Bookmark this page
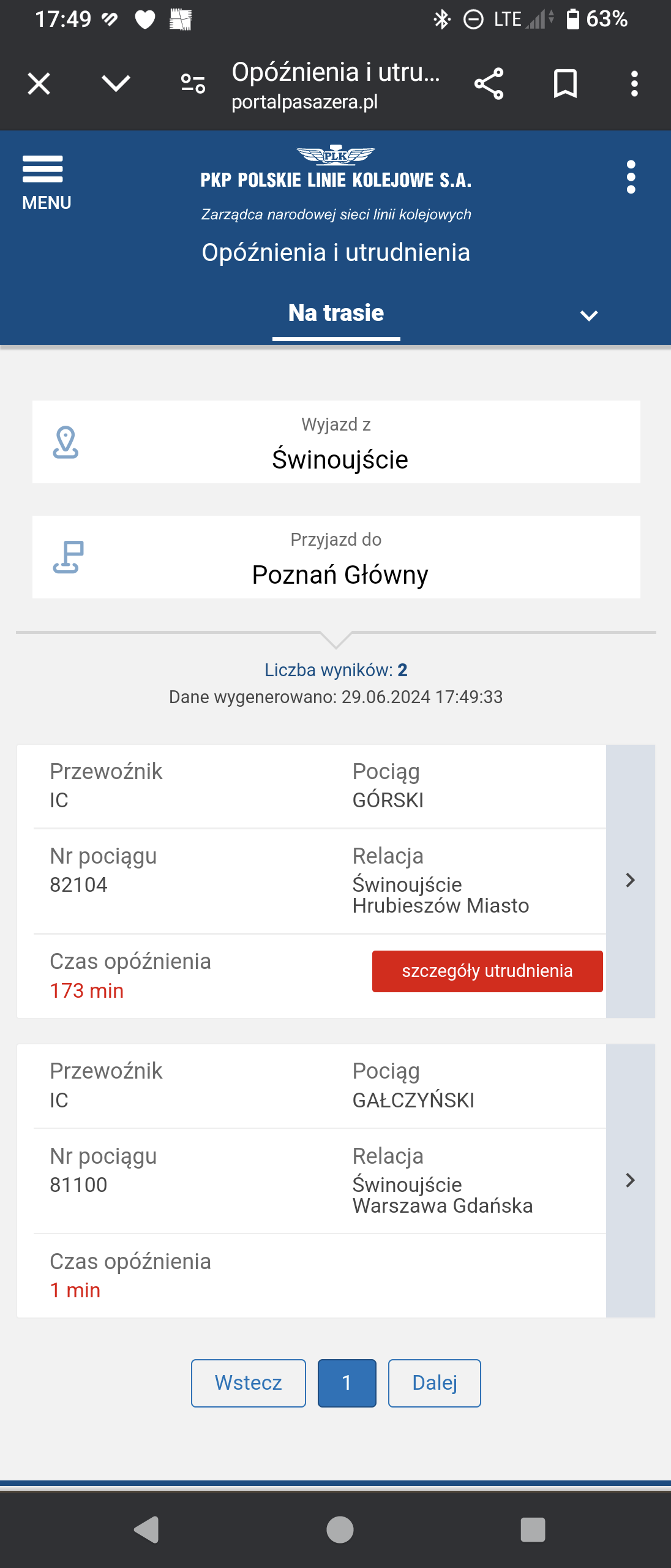671x1568 pixels. tap(564, 84)
